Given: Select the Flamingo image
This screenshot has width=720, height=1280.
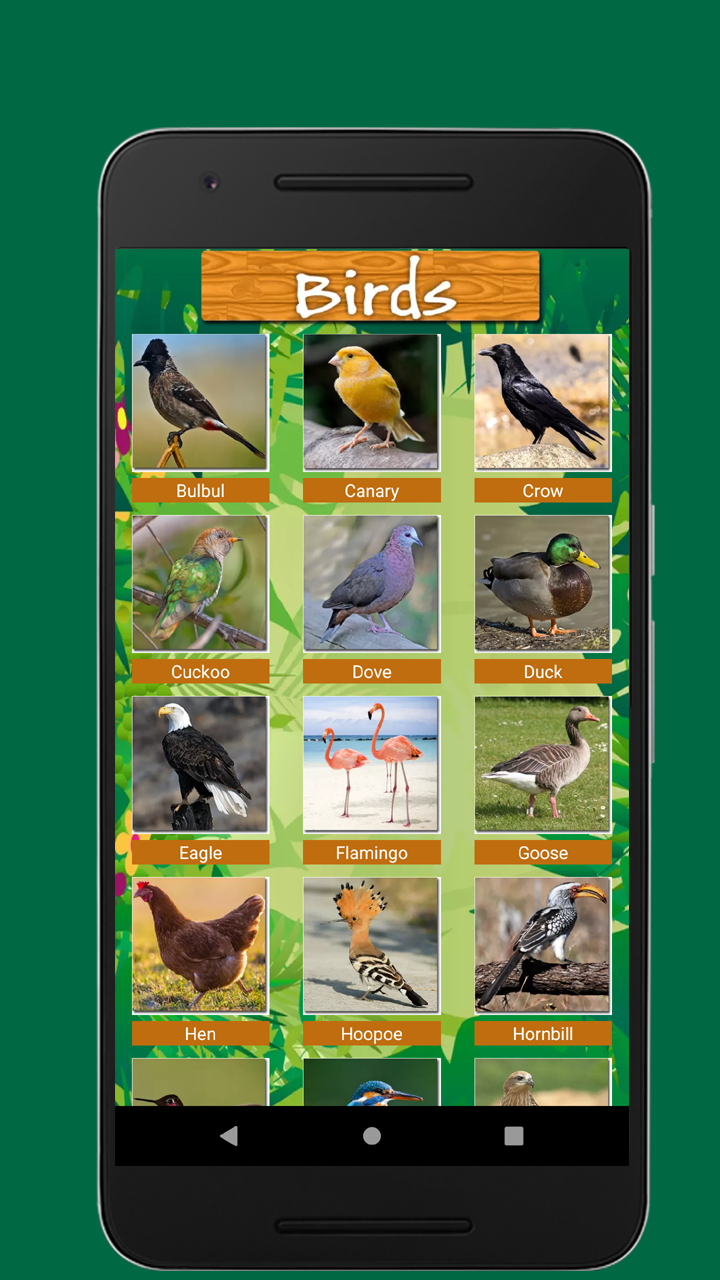Looking at the screenshot, I should (x=371, y=764).
